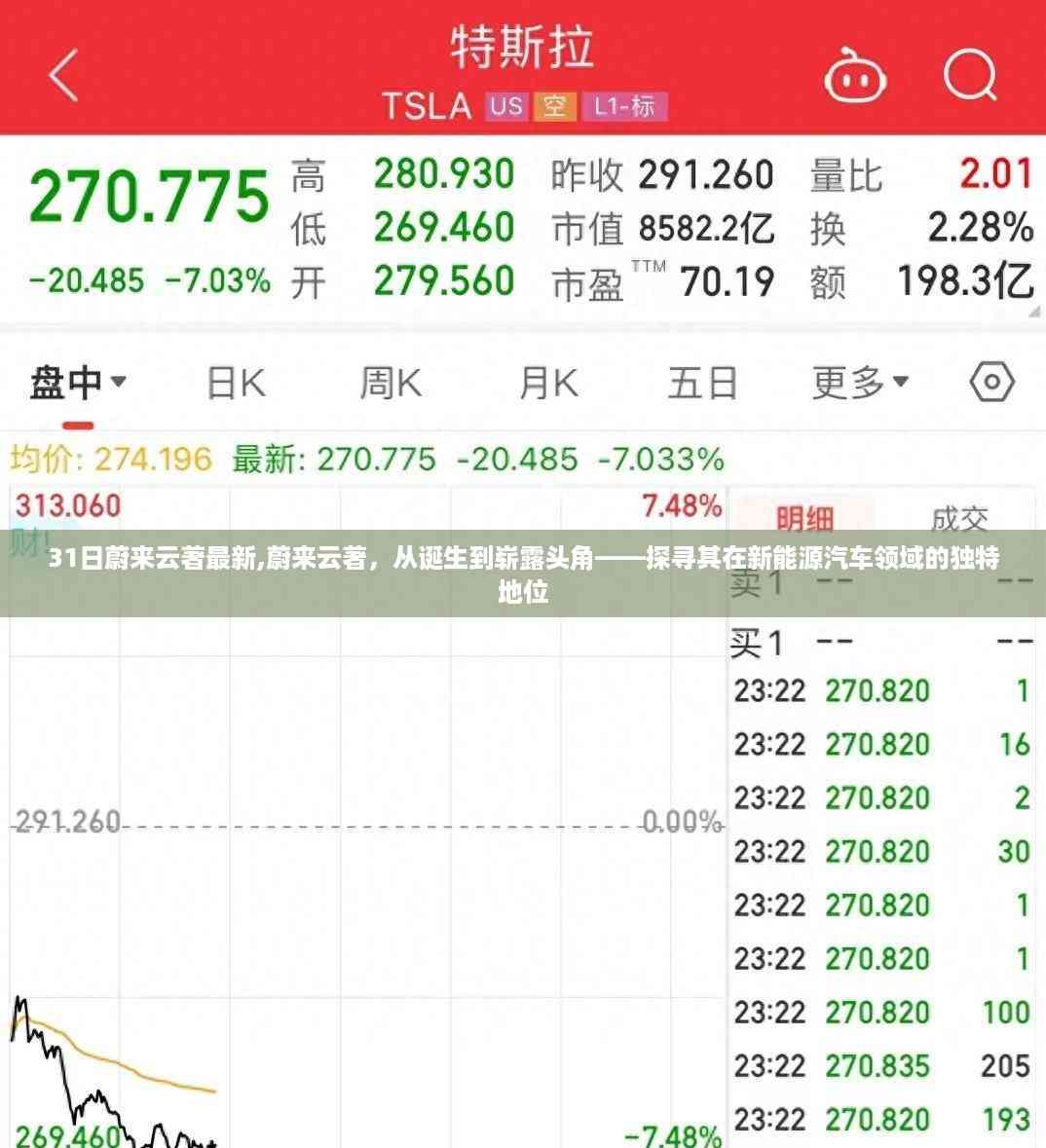This screenshot has width=1046, height=1148.
Task: Open the robot assistant icon
Action: click(x=855, y=76)
